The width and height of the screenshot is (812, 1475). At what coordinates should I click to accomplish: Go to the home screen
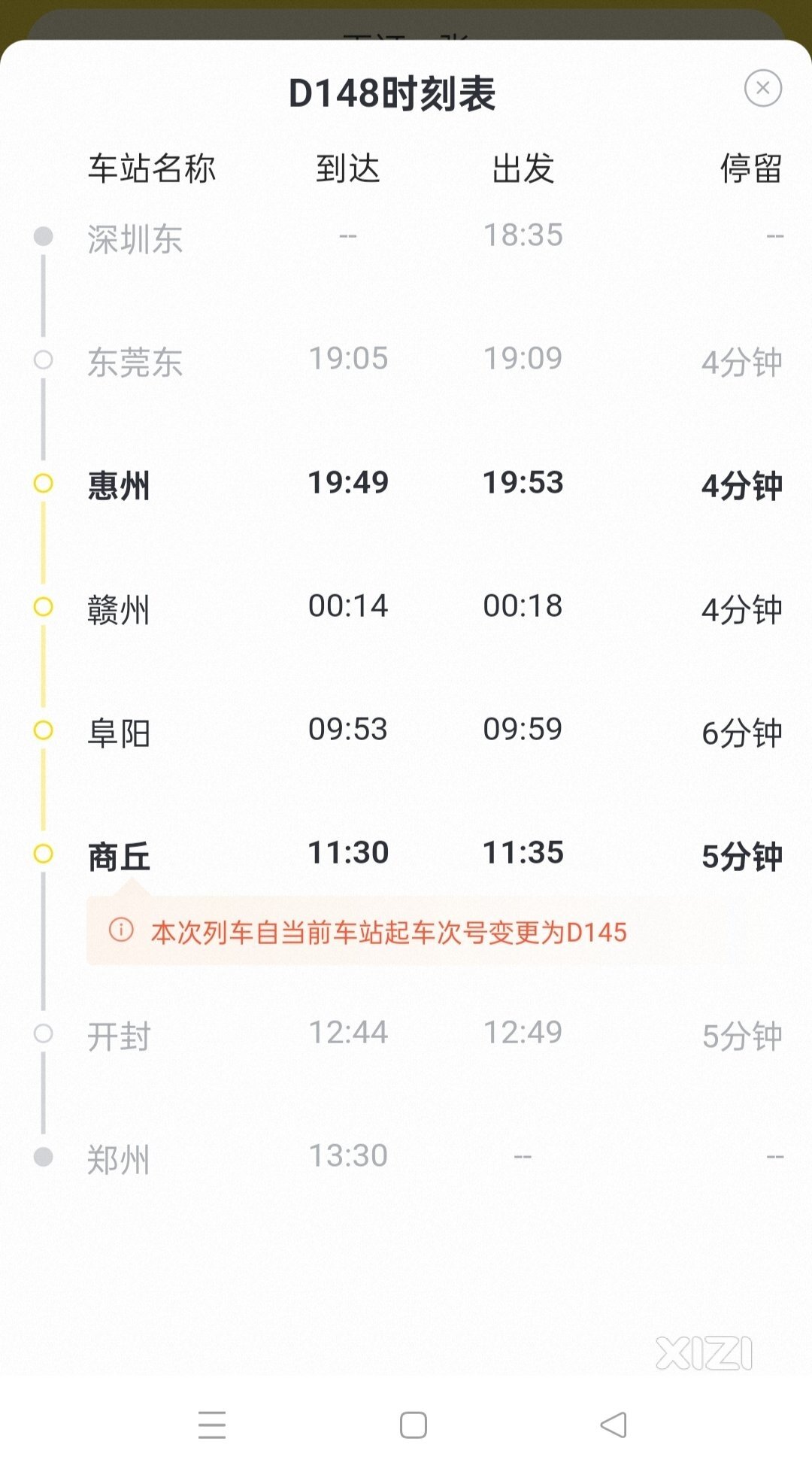(x=414, y=1425)
